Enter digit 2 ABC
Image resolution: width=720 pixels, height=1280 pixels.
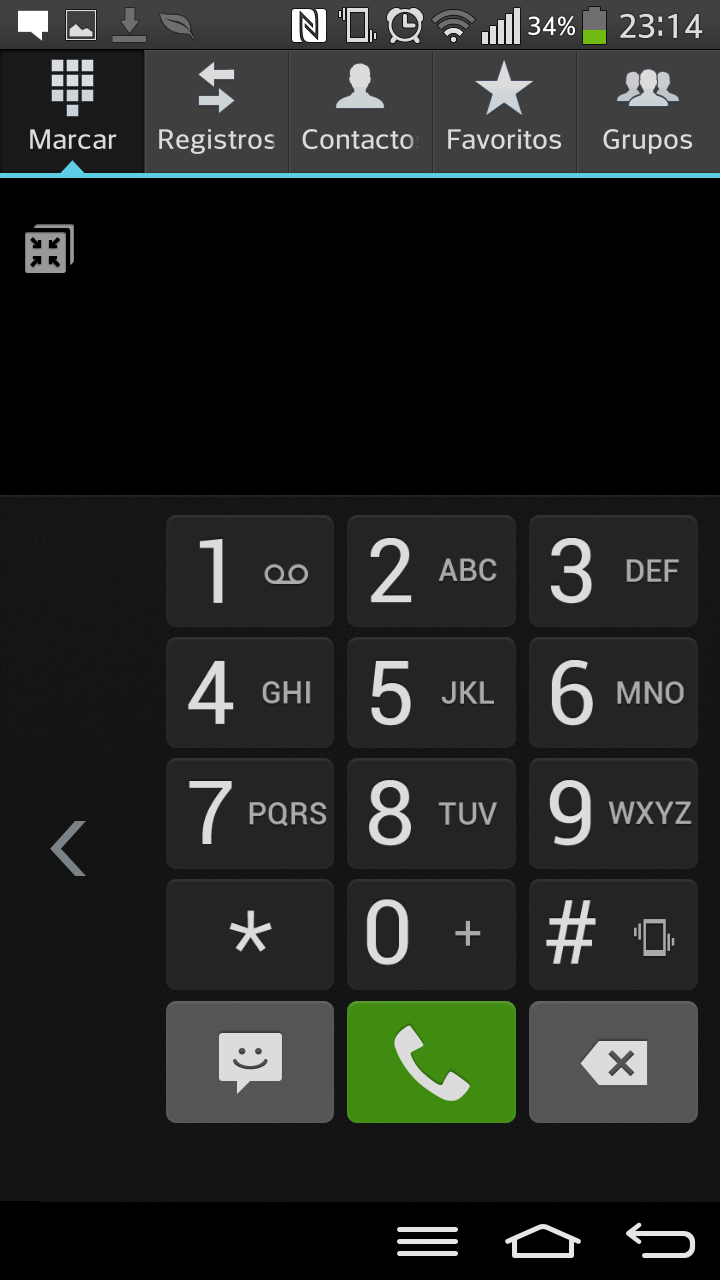431,571
